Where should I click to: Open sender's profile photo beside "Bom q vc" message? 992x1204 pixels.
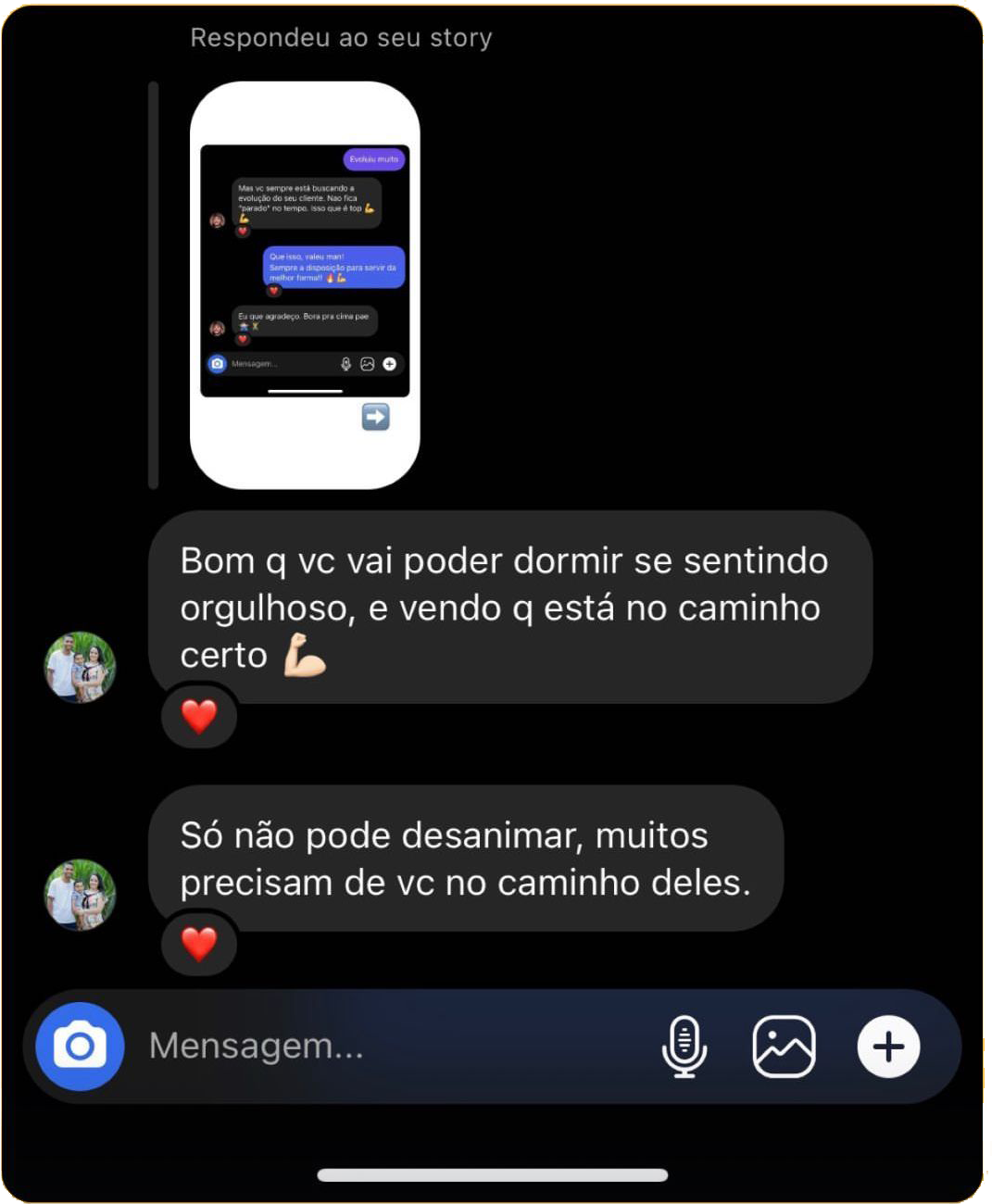[x=81, y=667]
